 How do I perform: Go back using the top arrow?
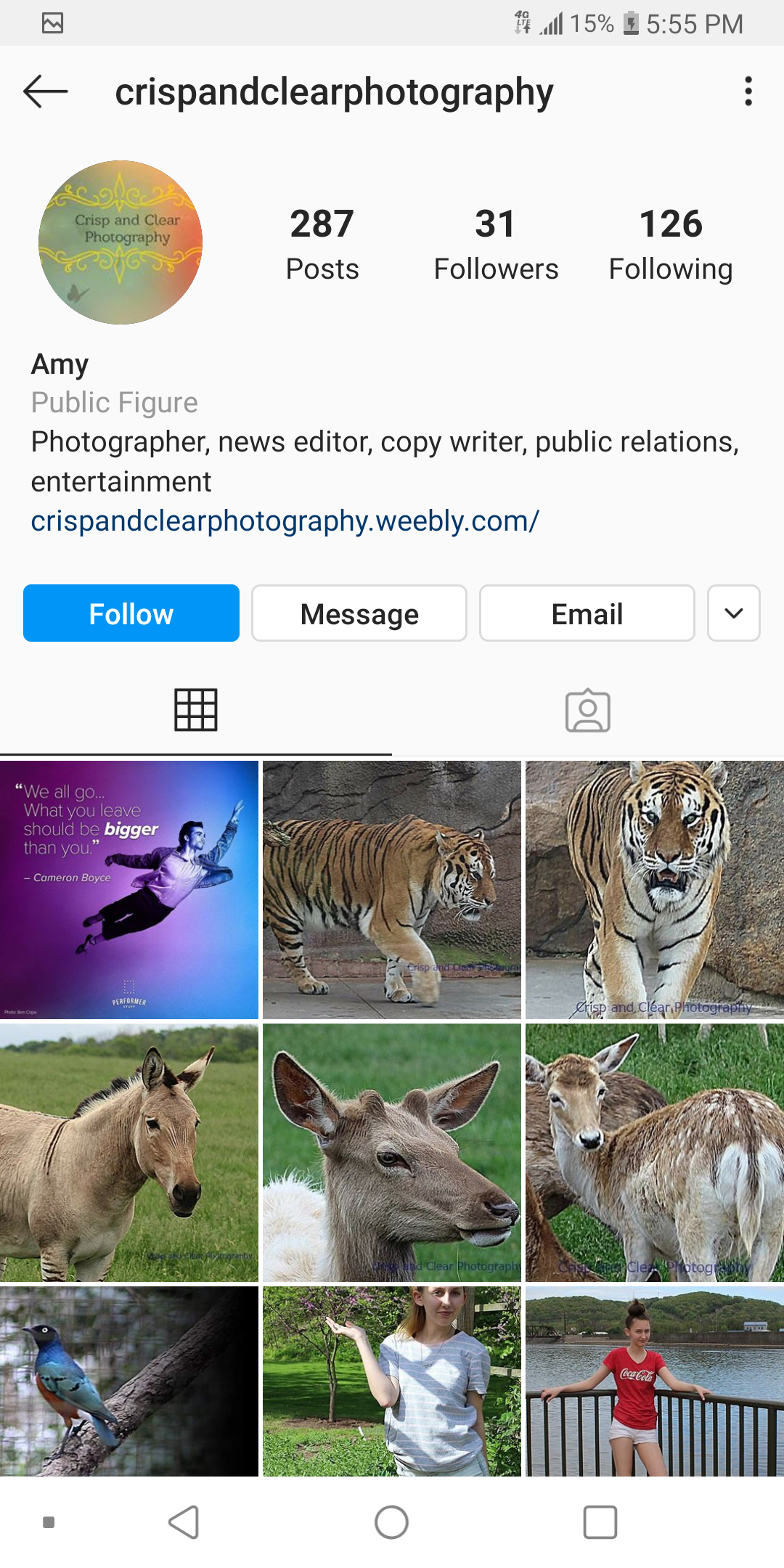(45, 91)
